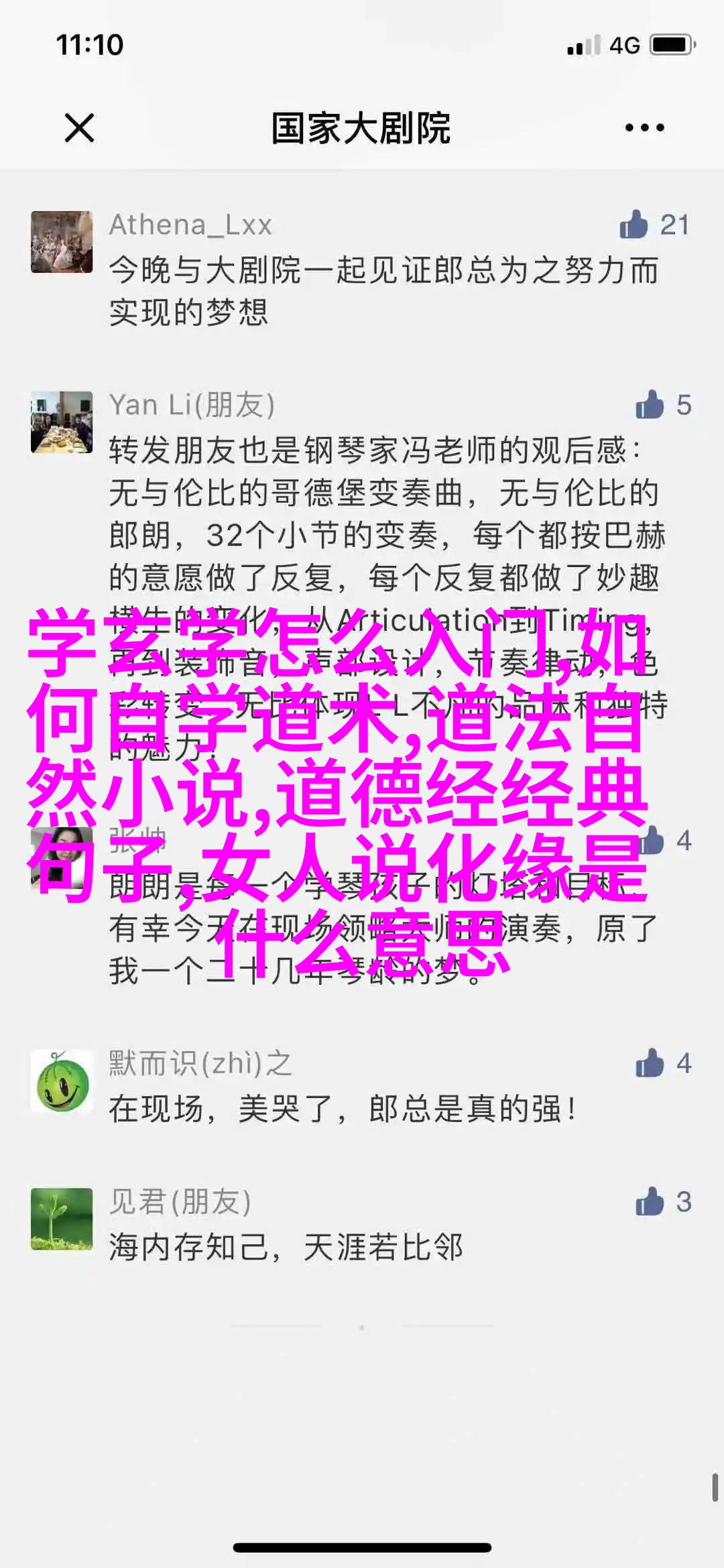Like Athena_Lxx's comment
Image resolution: width=724 pixels, height=1568 pixels.
point(633,225)
